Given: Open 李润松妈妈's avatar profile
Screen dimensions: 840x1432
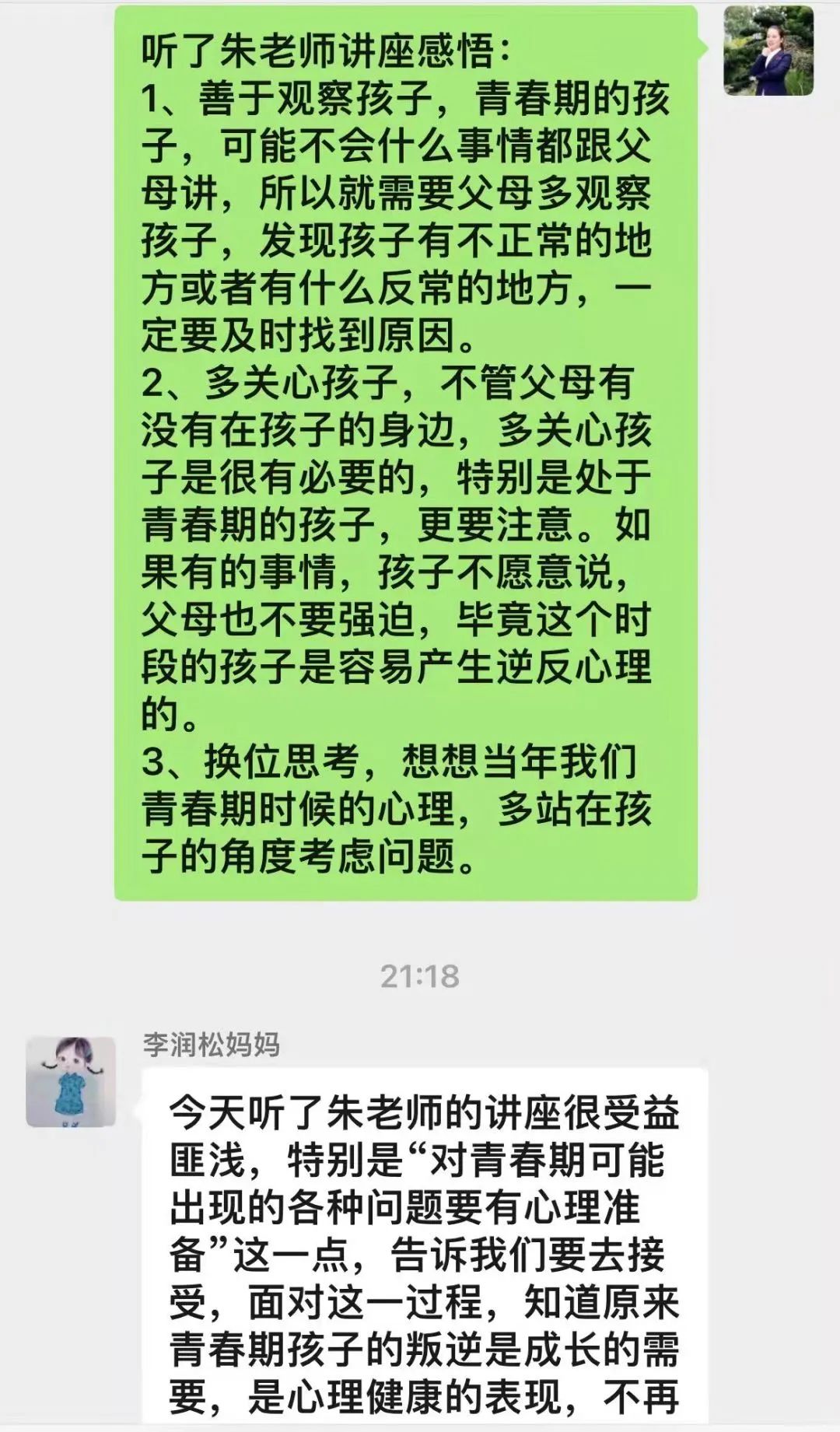Looking at the screenshot, I should point(71,1081).
